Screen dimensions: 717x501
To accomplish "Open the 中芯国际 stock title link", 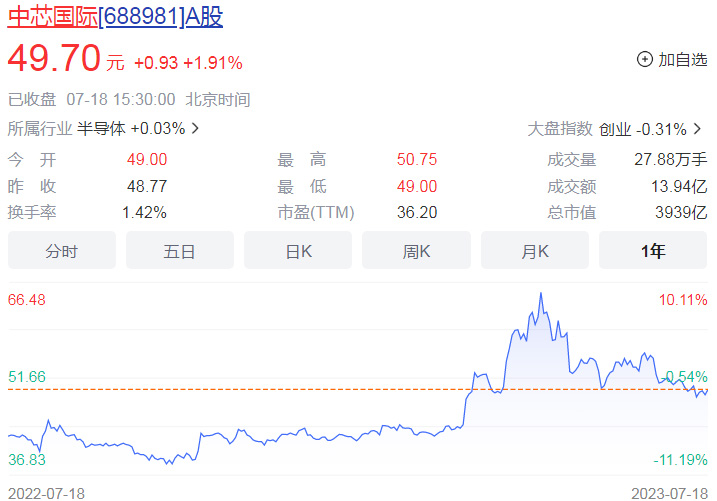I will pyautogui.click(x=115, y=17).
